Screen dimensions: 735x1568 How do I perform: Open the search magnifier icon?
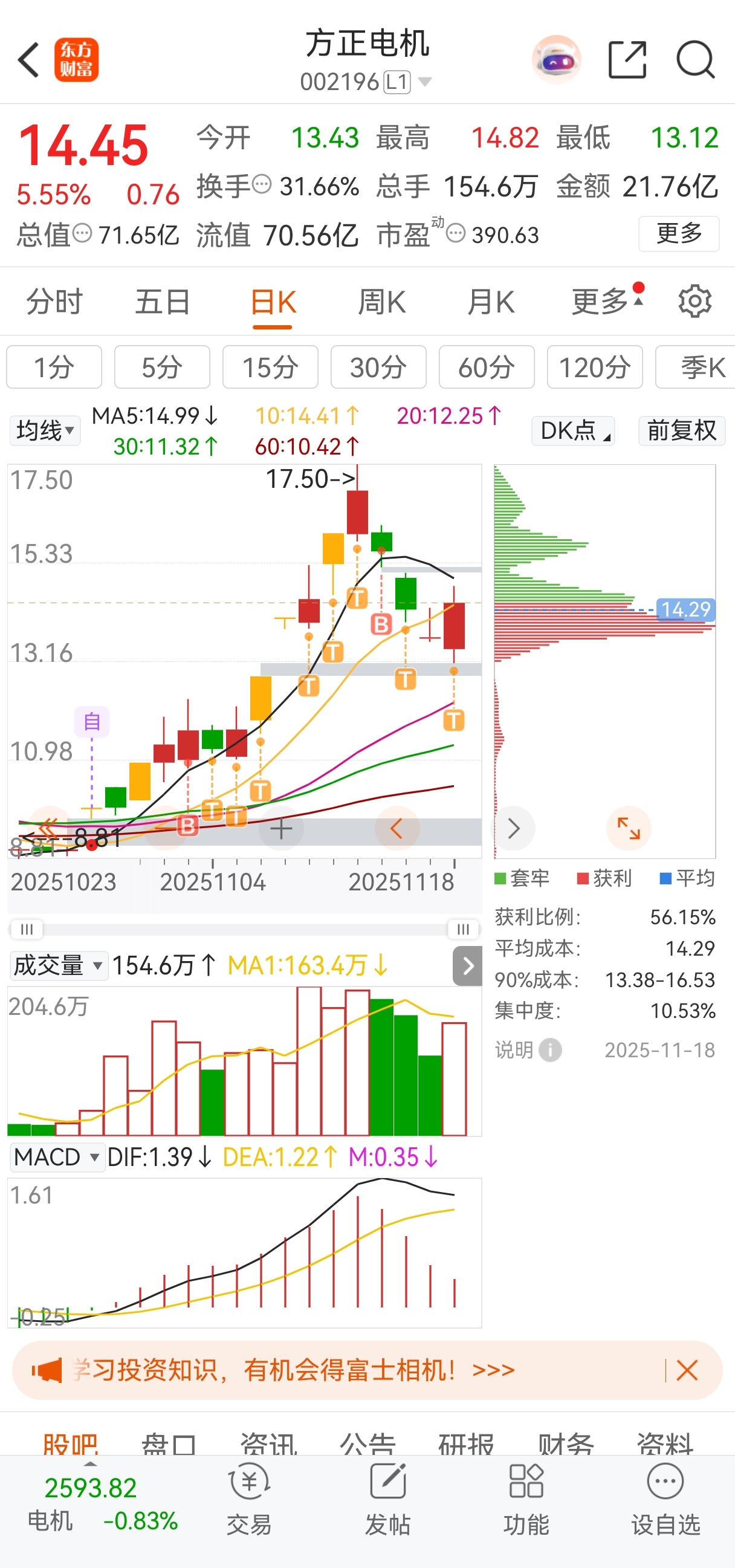pos(695,60)
